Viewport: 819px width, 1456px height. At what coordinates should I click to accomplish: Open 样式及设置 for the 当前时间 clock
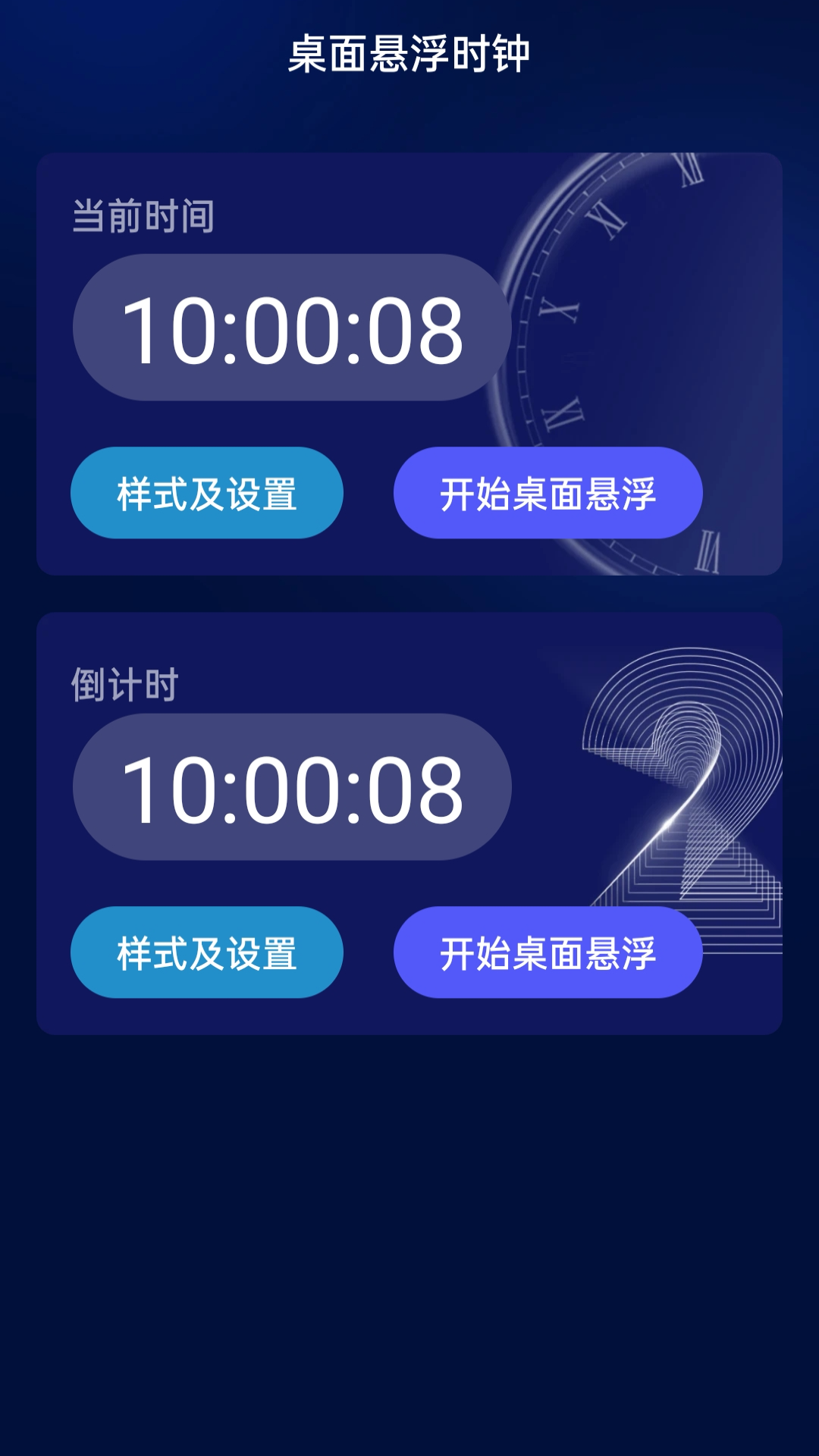(x=206, y=493)
